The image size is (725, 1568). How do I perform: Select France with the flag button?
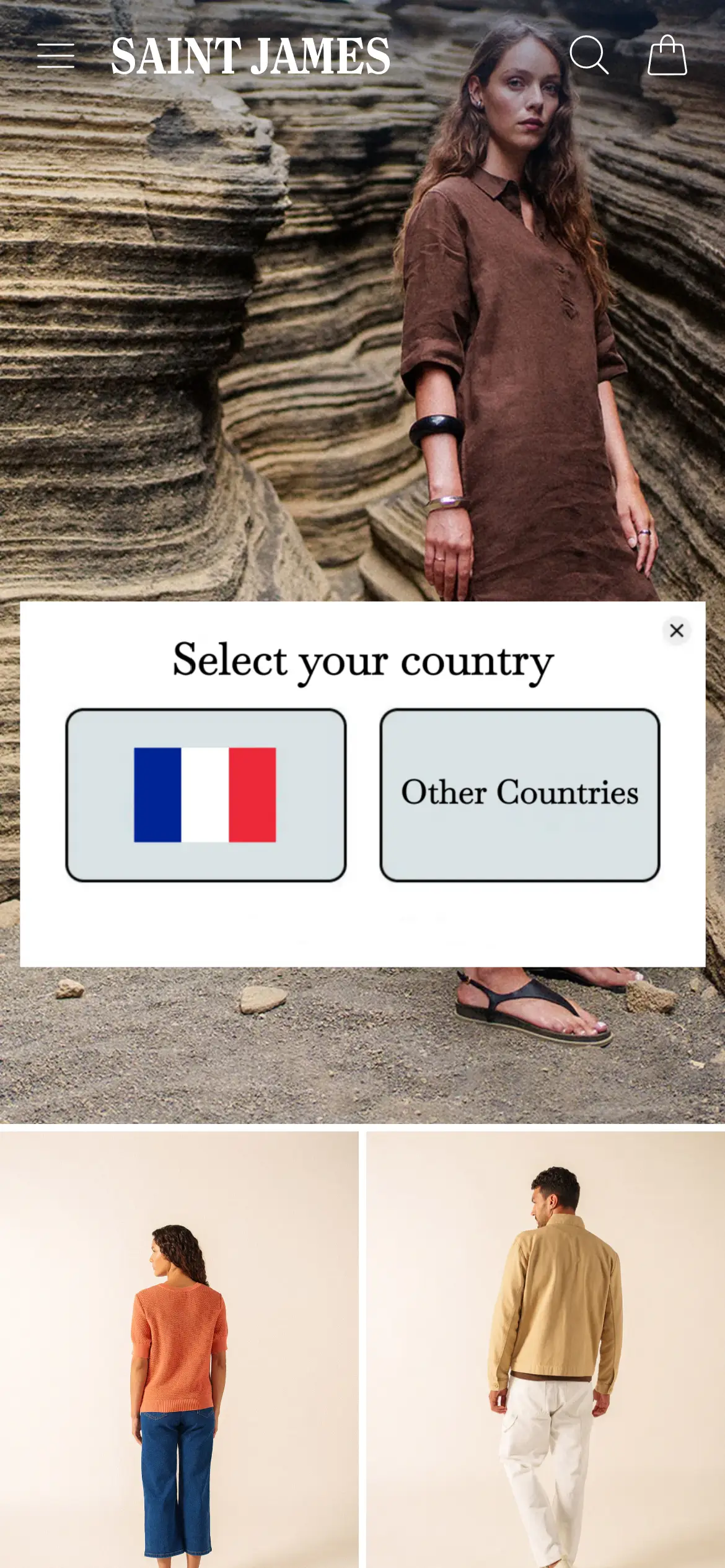206,795
